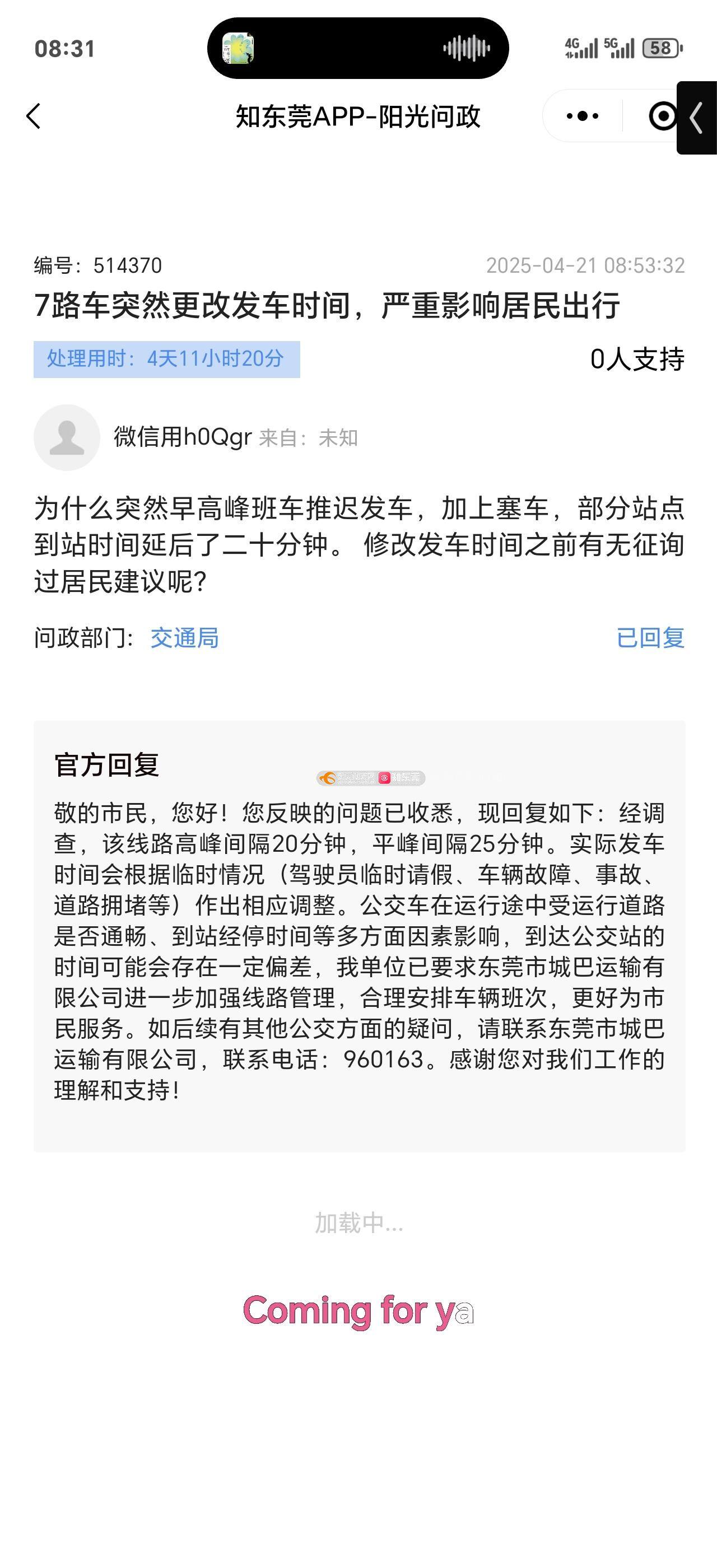
Task: Open the mini program three-dot menu
Action: (x=582, y=116)
